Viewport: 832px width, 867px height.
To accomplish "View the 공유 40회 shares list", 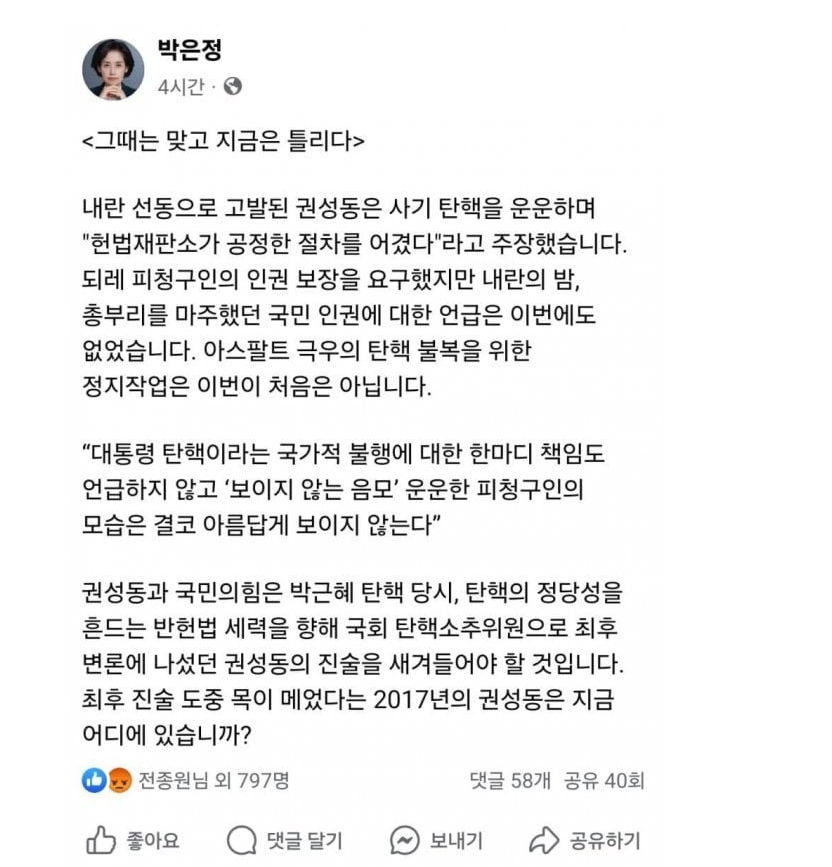I will (x=604, y=780).
